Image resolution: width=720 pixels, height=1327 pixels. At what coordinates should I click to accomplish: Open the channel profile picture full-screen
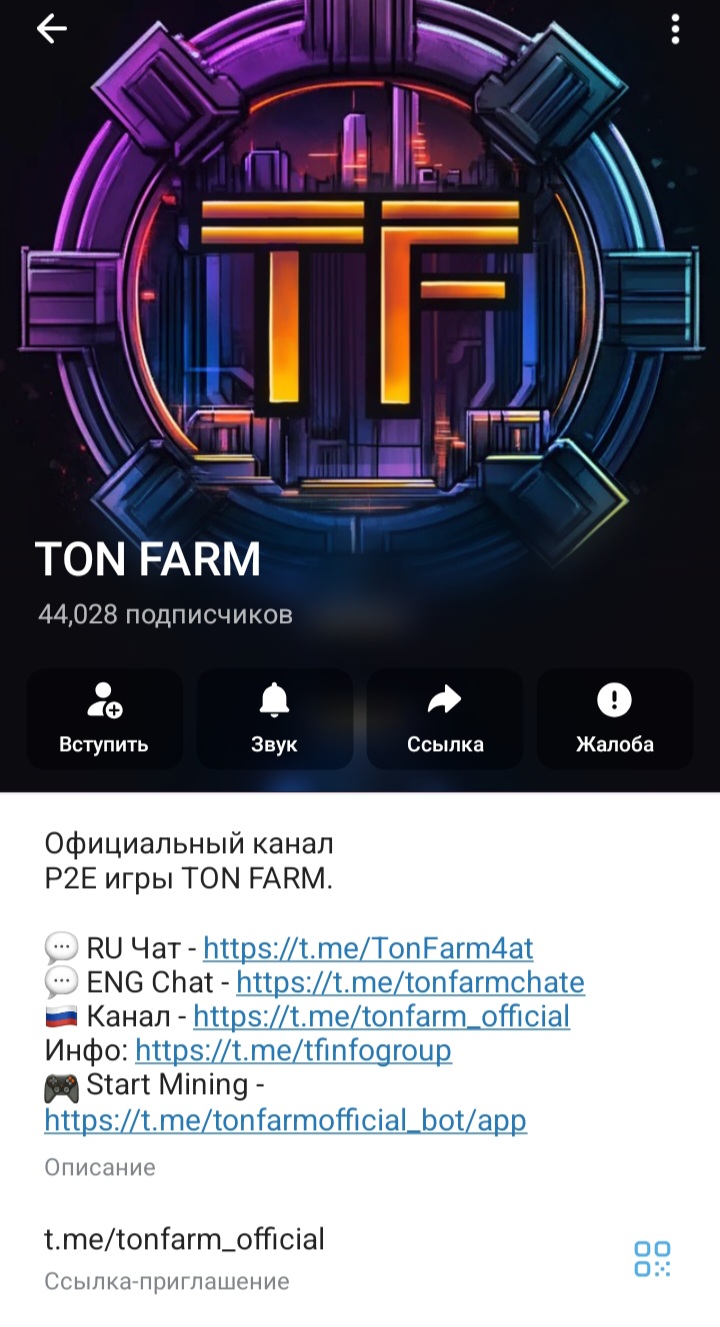tap(360, 300)
